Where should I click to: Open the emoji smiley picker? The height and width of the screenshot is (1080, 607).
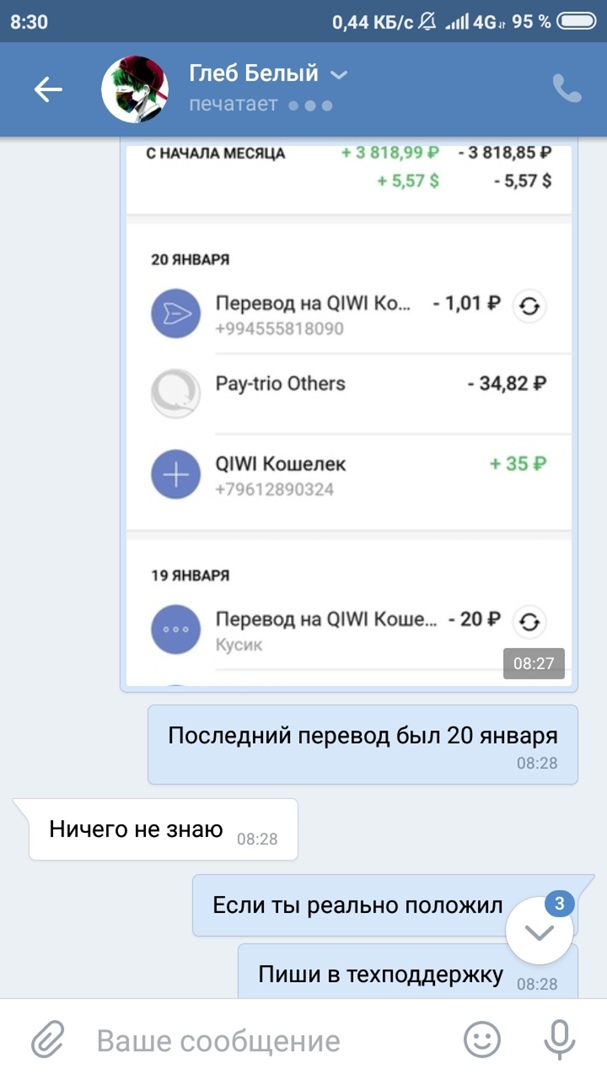tap(483, 1040)
